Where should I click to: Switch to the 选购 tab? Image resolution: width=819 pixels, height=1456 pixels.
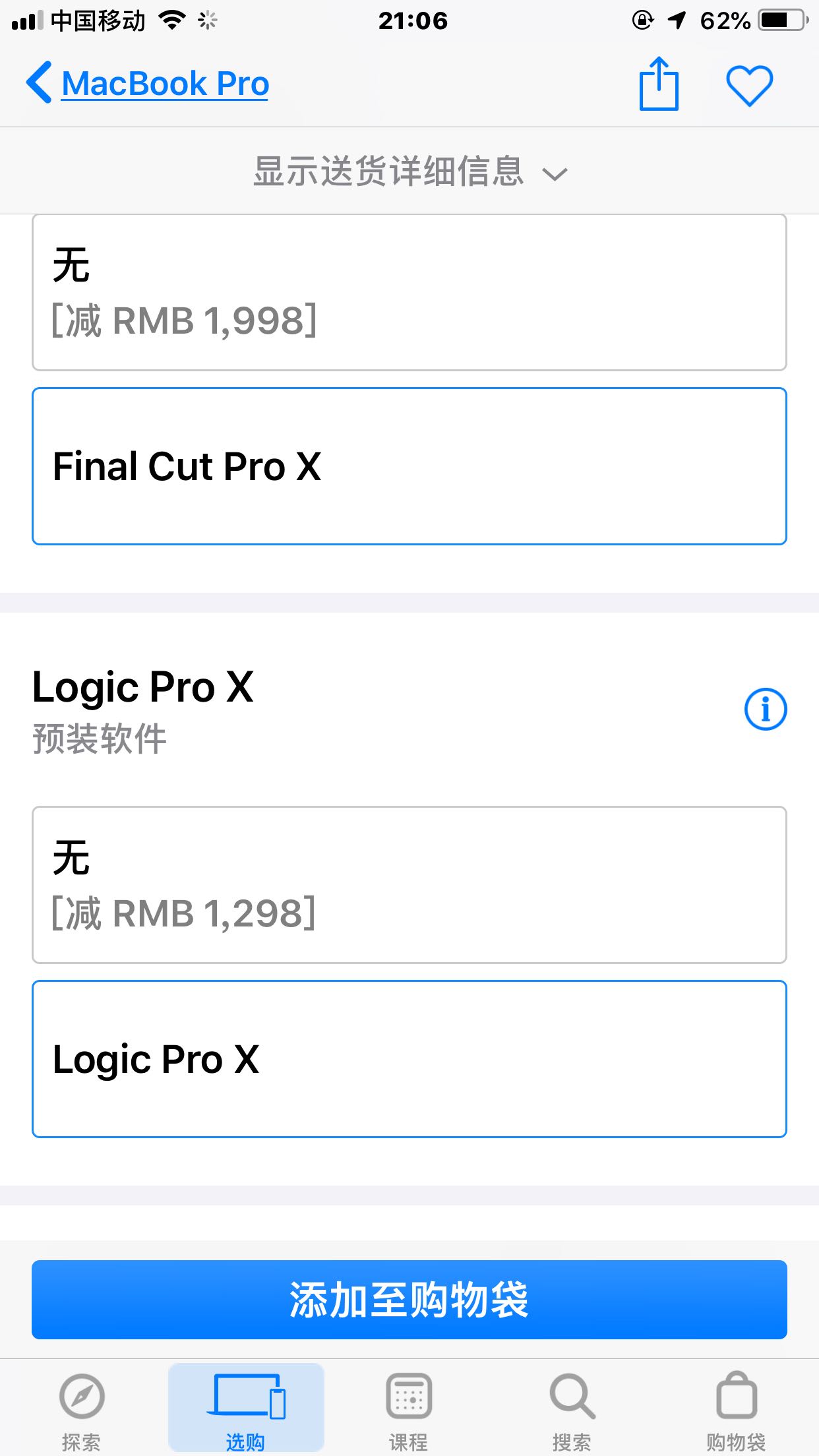(x=245, y=1409)
